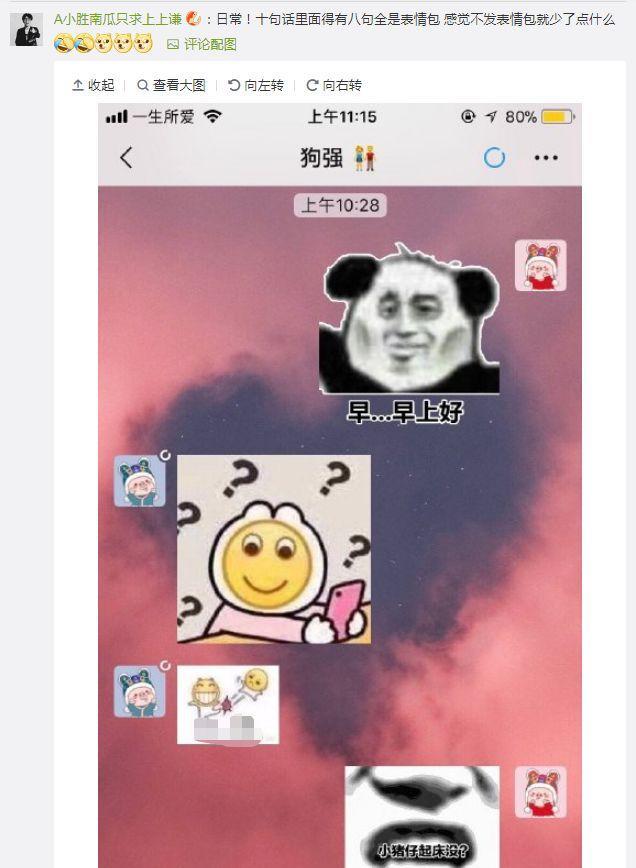
Task: Open the 评论配图 link
Action: click(202, 44)
